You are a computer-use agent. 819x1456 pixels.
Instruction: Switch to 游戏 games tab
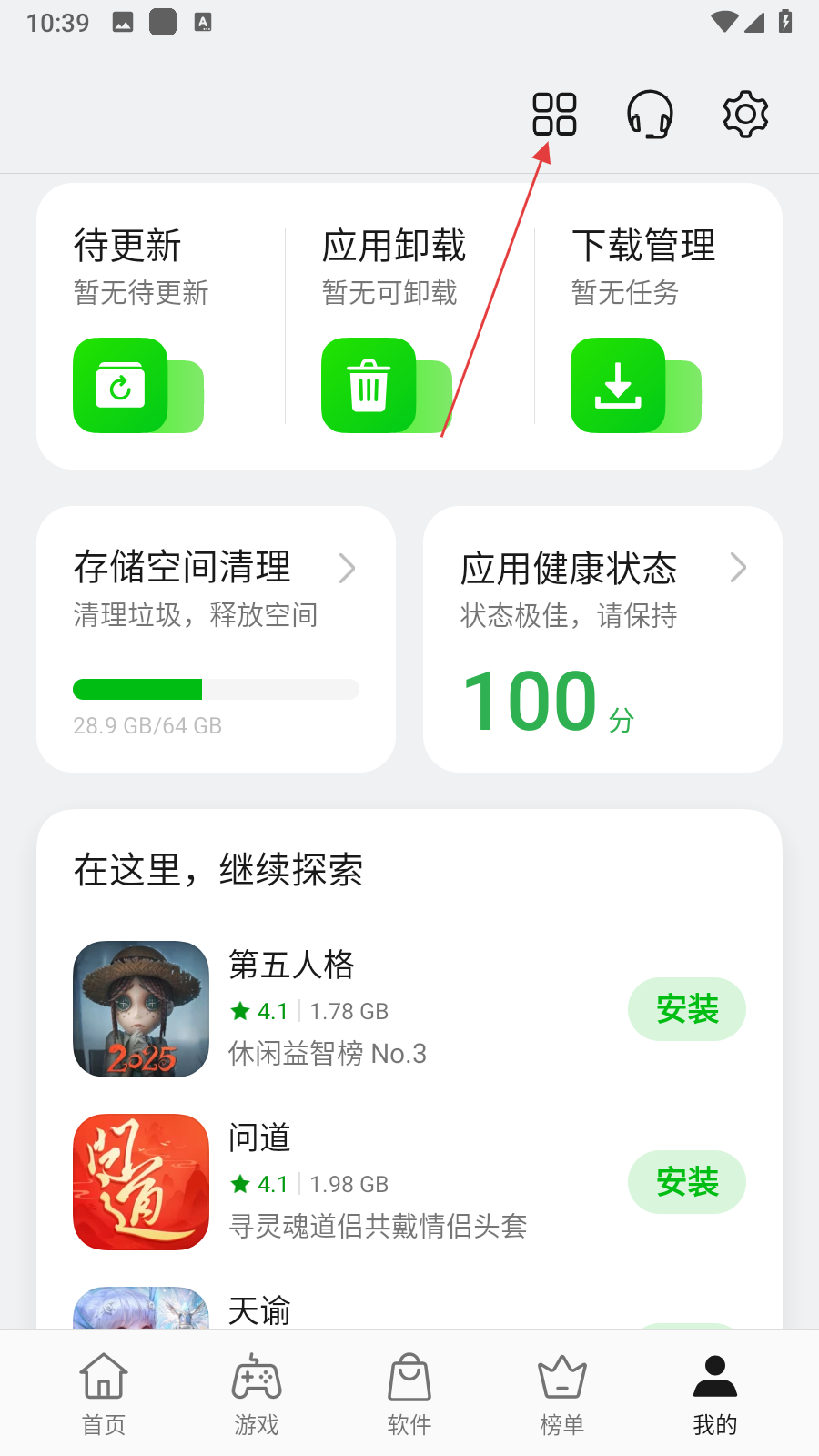pyautogui.click(x=257, y=1394)
